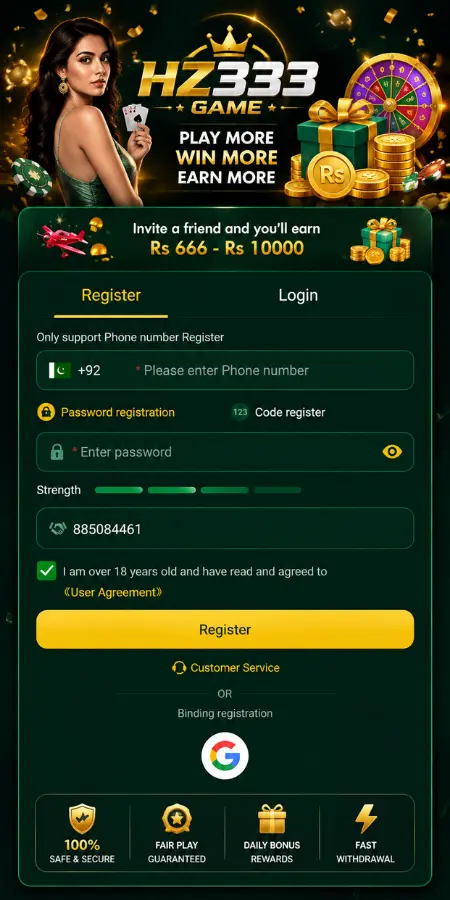The height and width of the screenshot is (900, 450).
Task: Edit the invite code 885084461 field
Action: (225, 528)
